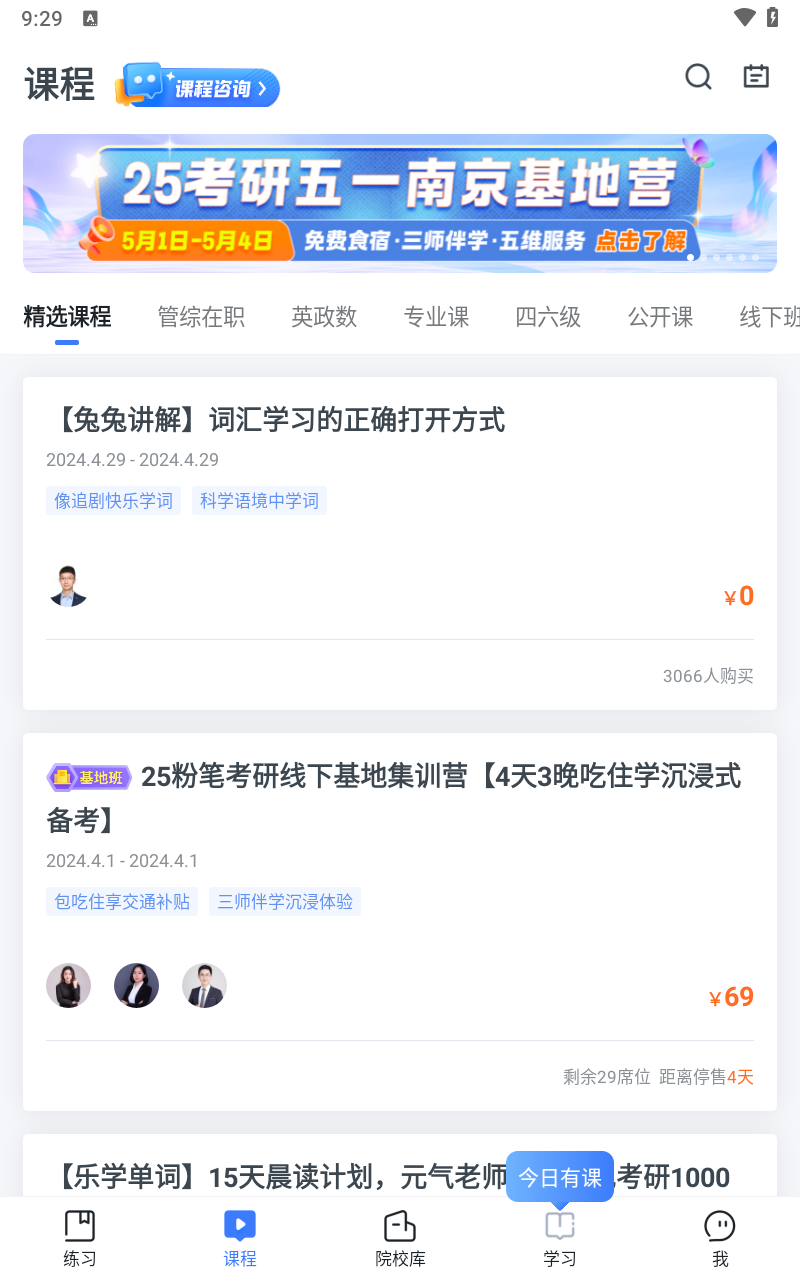Viewport: 800px width, 1280px height.
Task: Switch to the 四六级 tab
Action: click(x=548, y=316)
